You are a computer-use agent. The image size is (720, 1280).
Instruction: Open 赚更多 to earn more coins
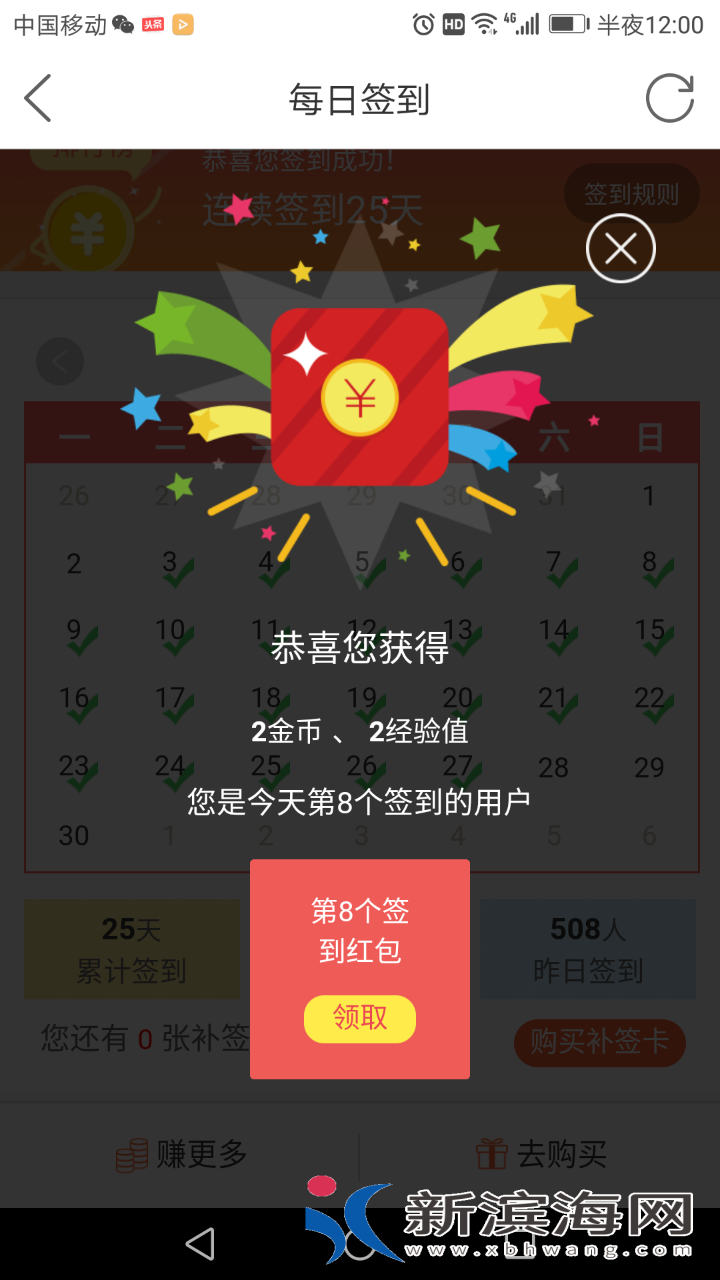(x=181, y=1155)
